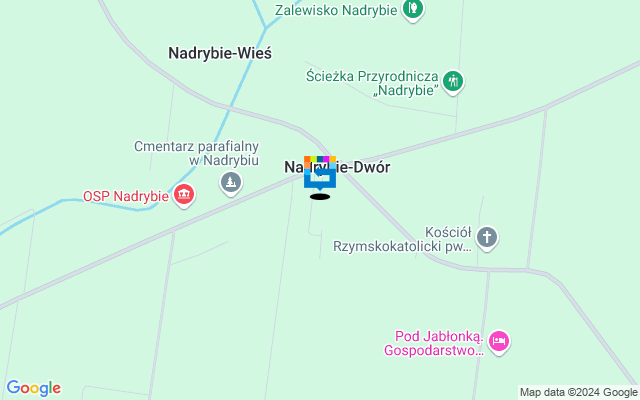Select the Cmentarz parafialny w Nadrybiu pin
The width and height of the screenshot is (640, 400).
coord(231,183)
